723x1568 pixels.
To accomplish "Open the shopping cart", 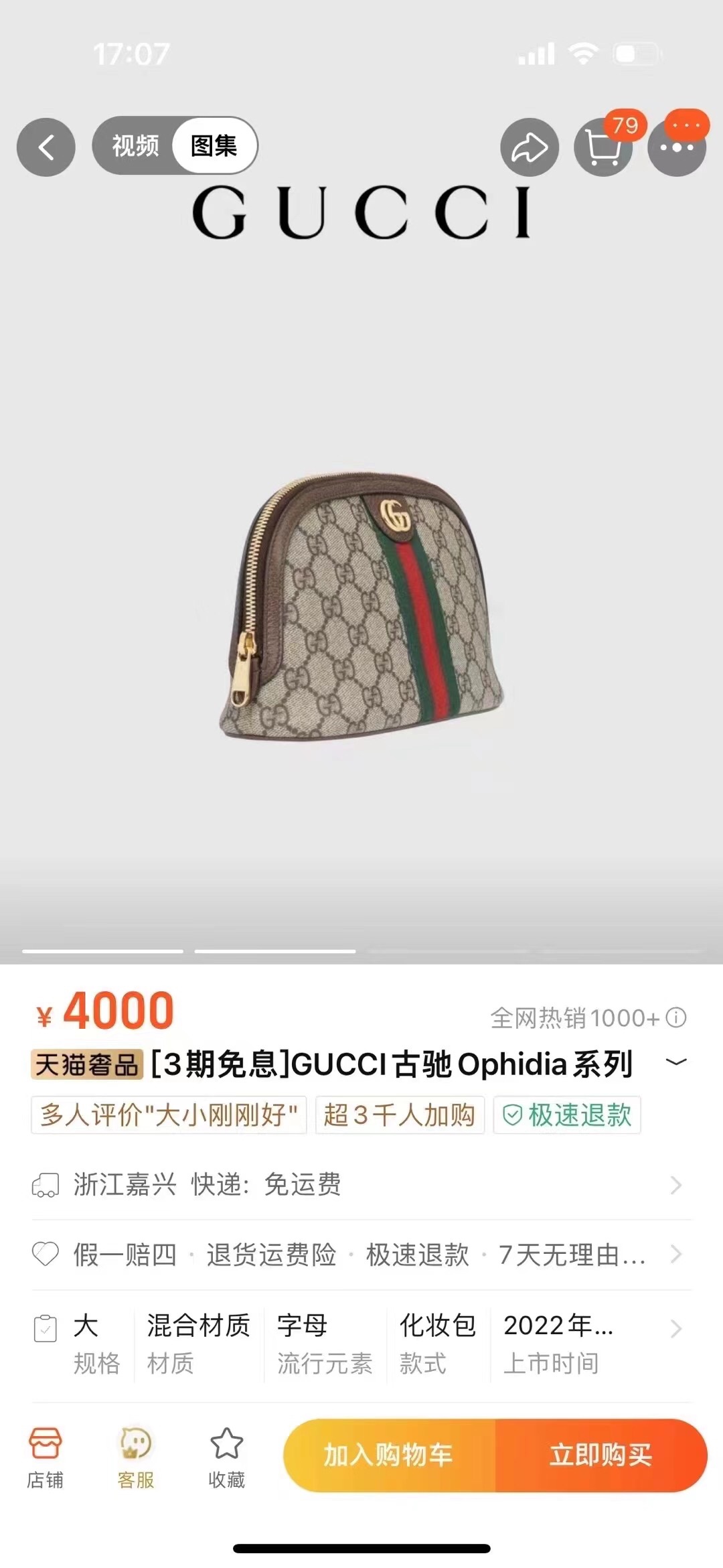I will point(602,147).
